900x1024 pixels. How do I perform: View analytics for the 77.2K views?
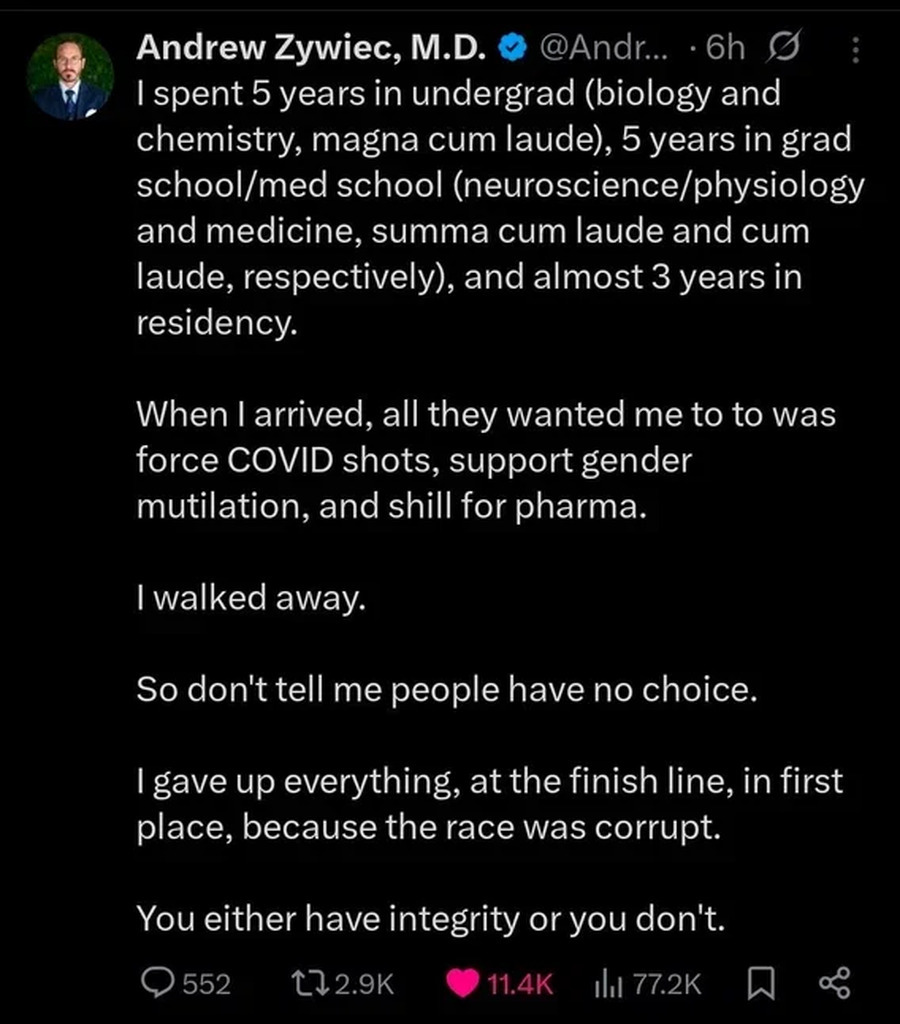click(609, 983)
